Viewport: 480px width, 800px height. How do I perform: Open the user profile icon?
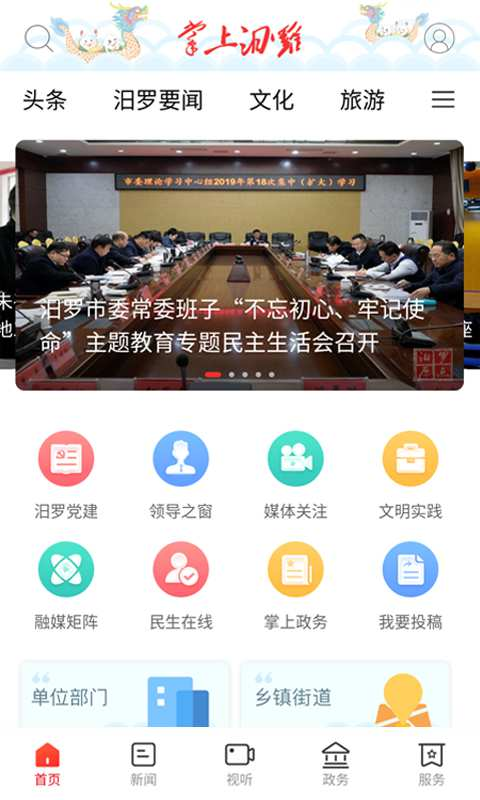point(439,38)
